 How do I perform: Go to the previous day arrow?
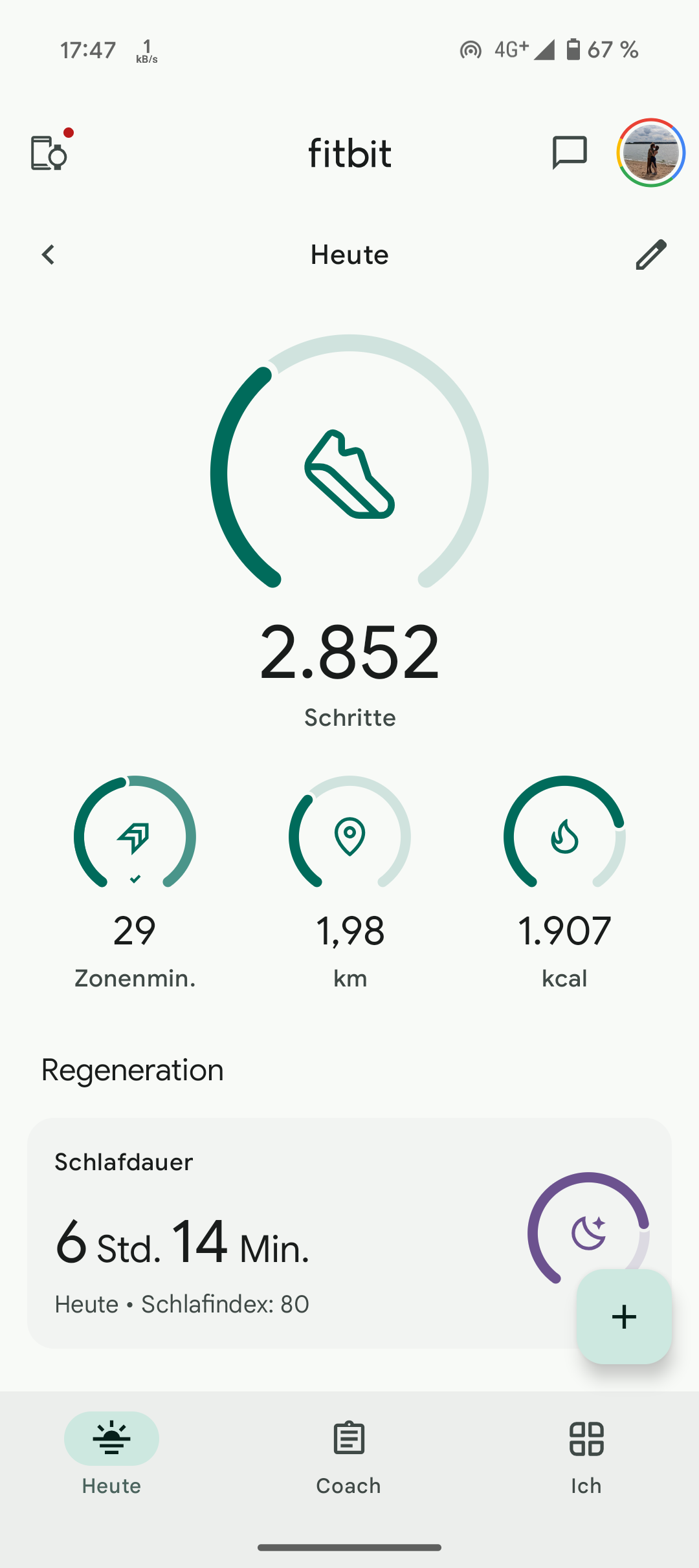click(49, 255)
